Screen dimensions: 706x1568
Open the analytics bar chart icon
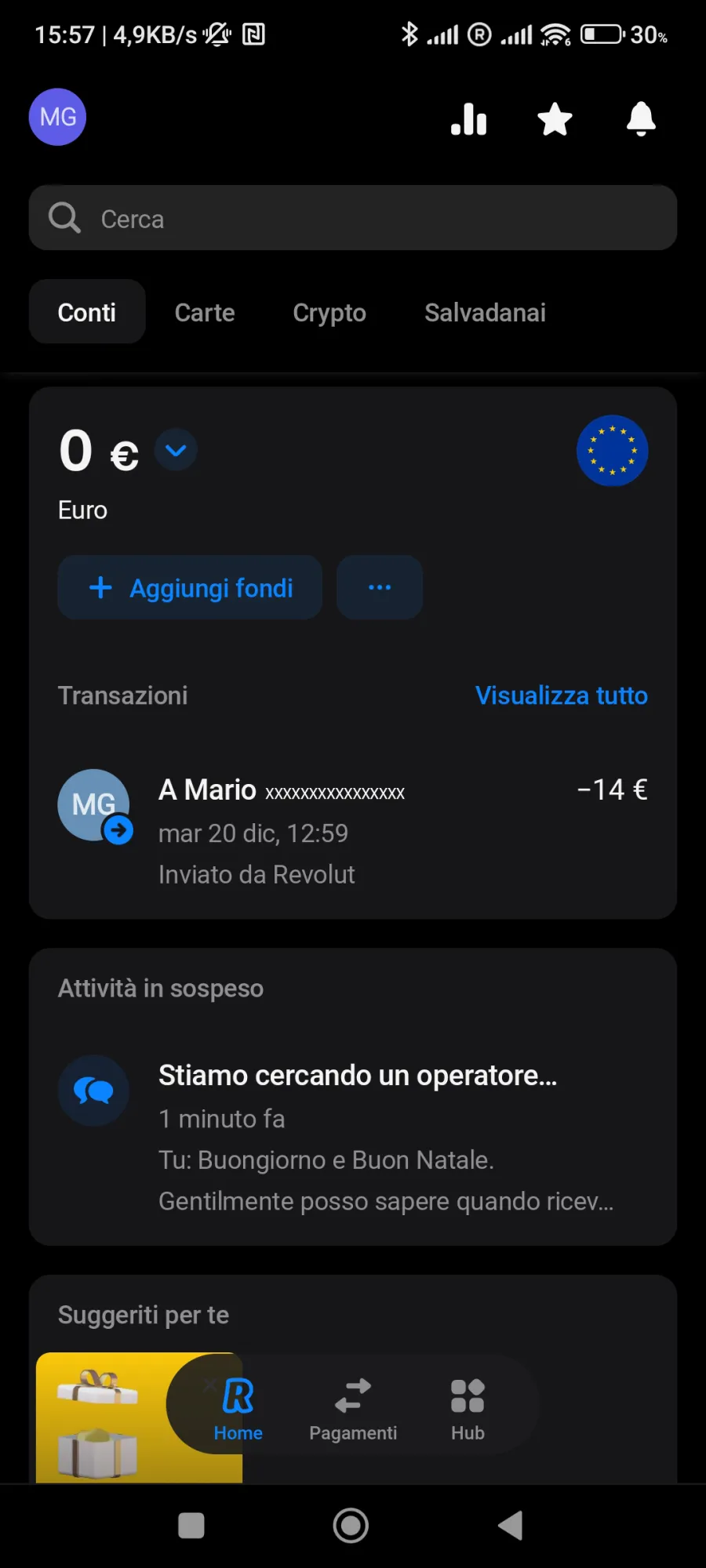469,119
